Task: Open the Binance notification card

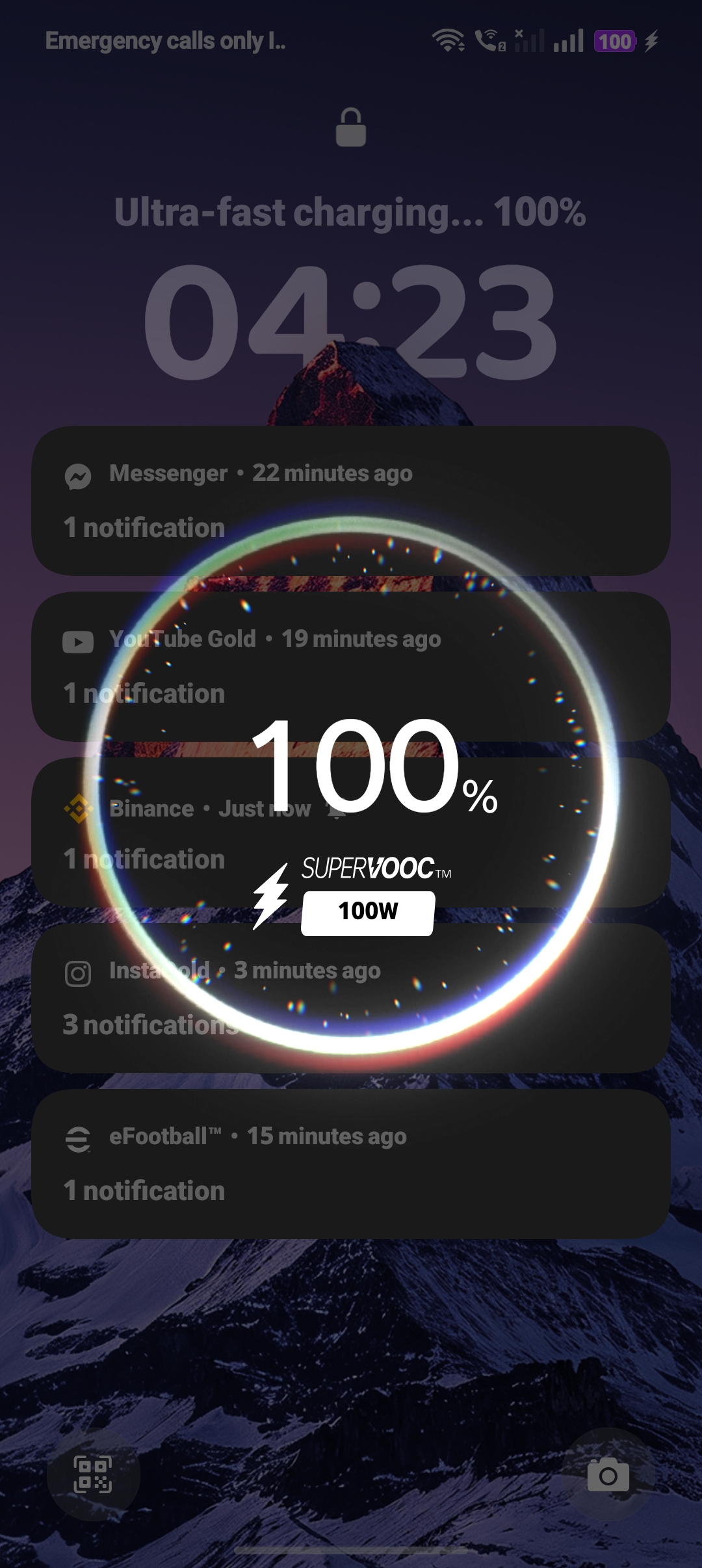Action: pyautogui.click(x=351, y=832)
